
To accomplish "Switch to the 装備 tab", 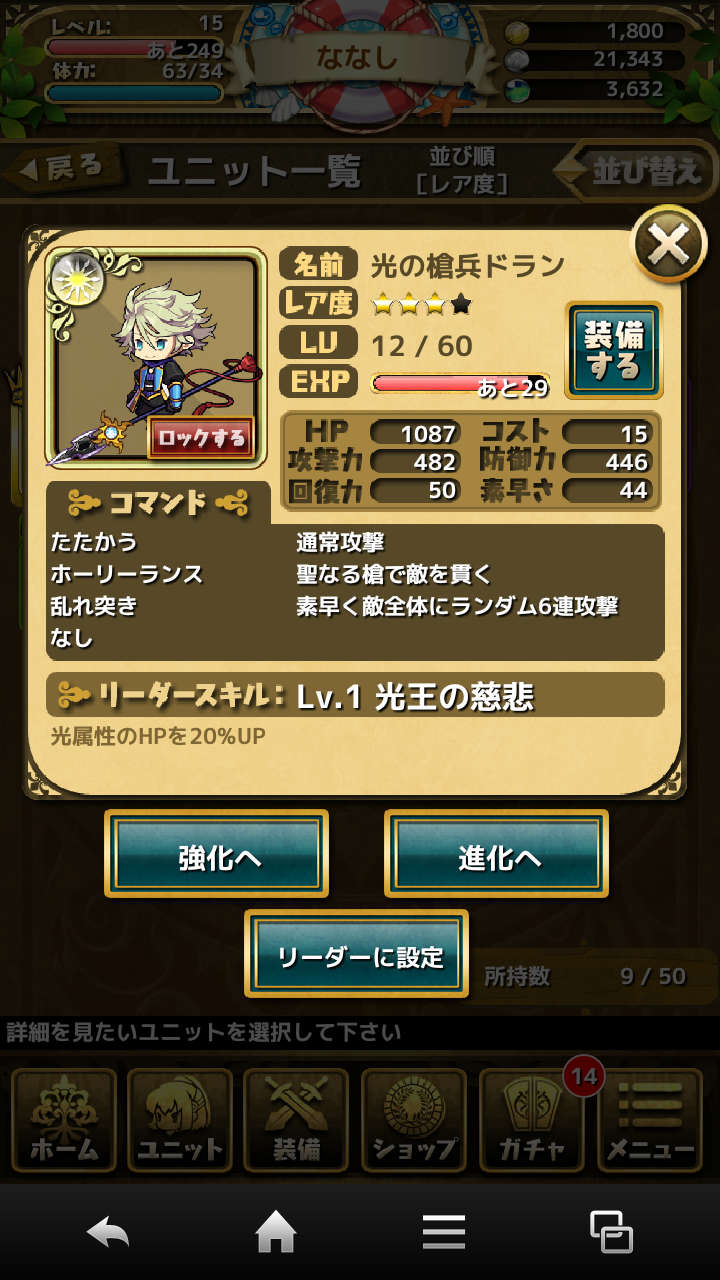I will tap(297, 1120).
